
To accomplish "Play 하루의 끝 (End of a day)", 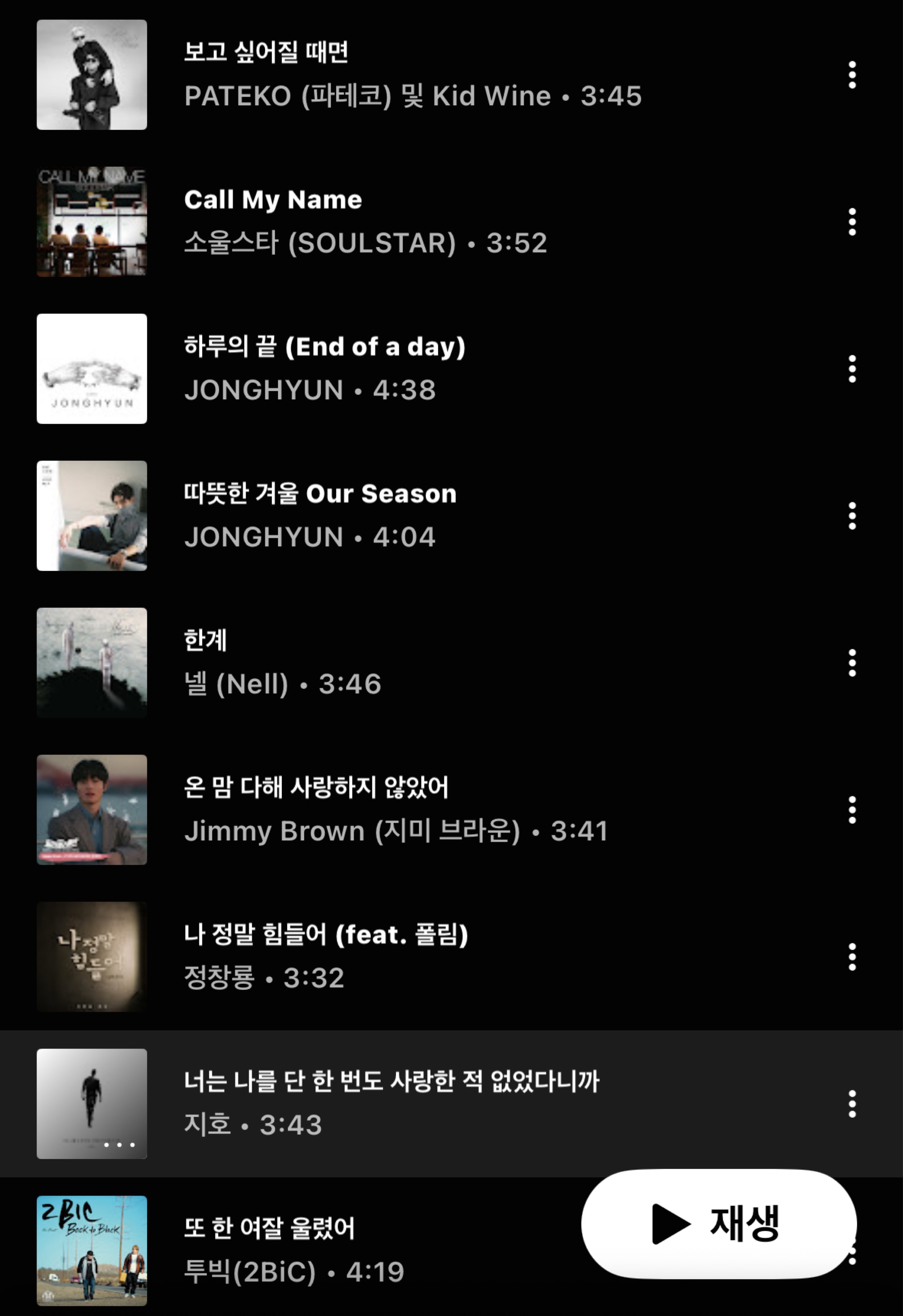I will (x=397, y=368).
